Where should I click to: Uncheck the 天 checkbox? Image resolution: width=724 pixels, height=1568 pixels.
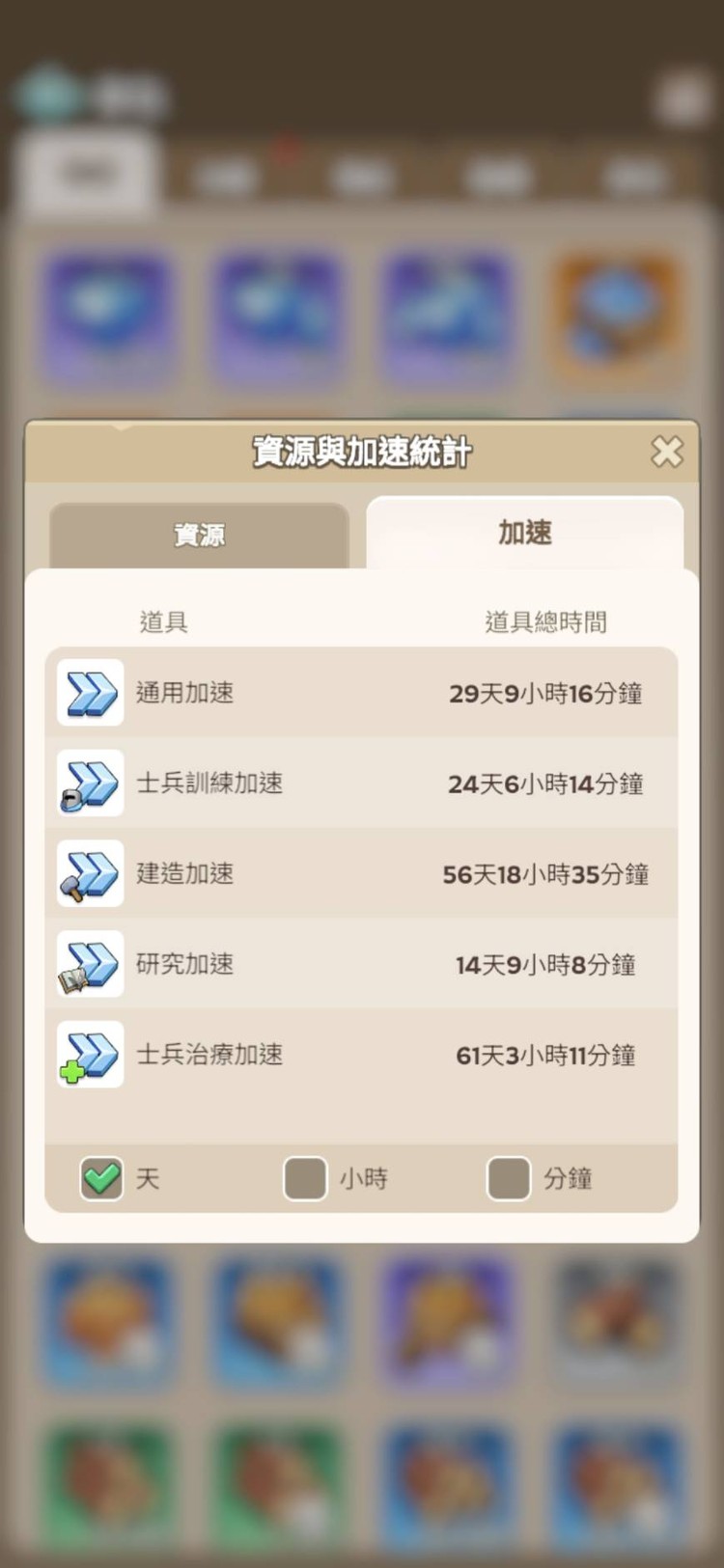click(x=101, y=1178)
